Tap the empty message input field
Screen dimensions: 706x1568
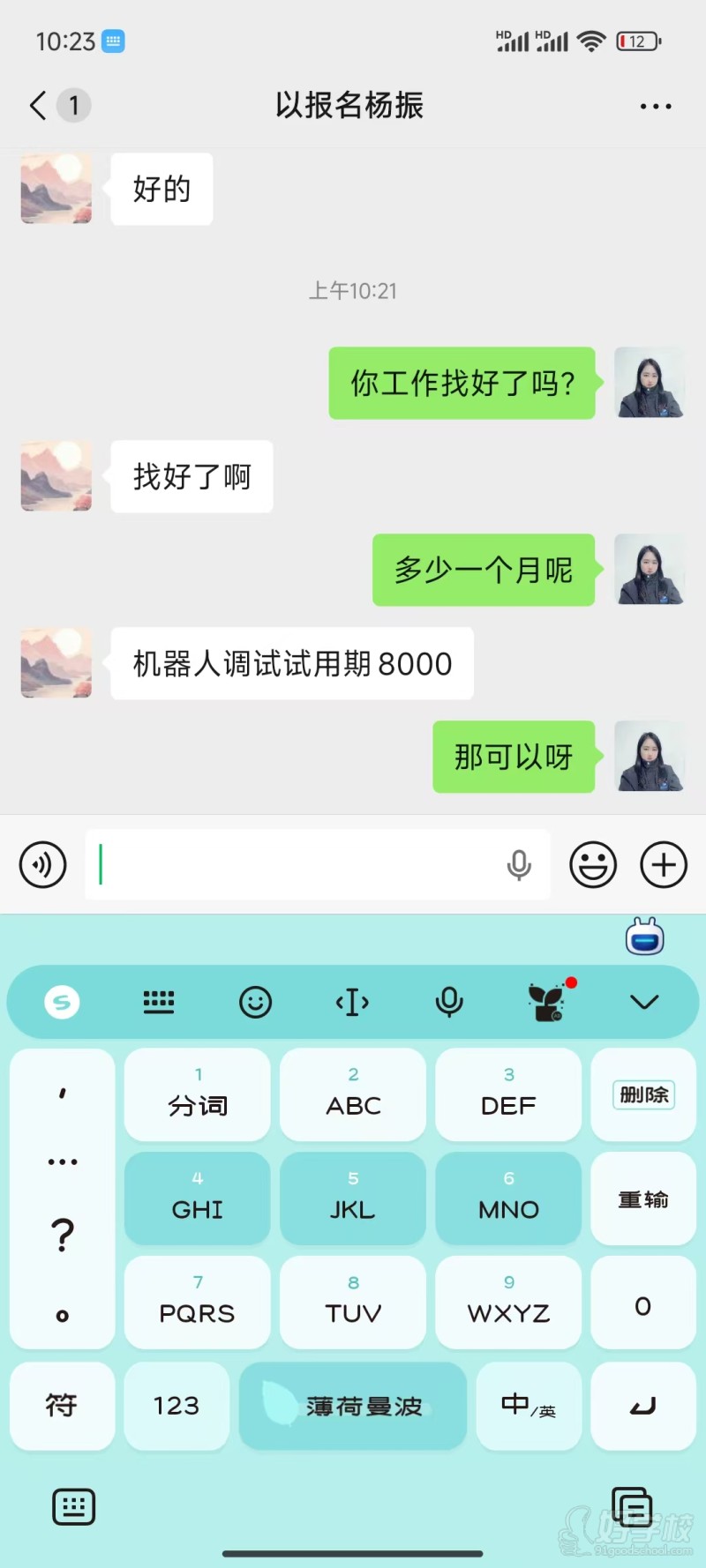(291, 864)
